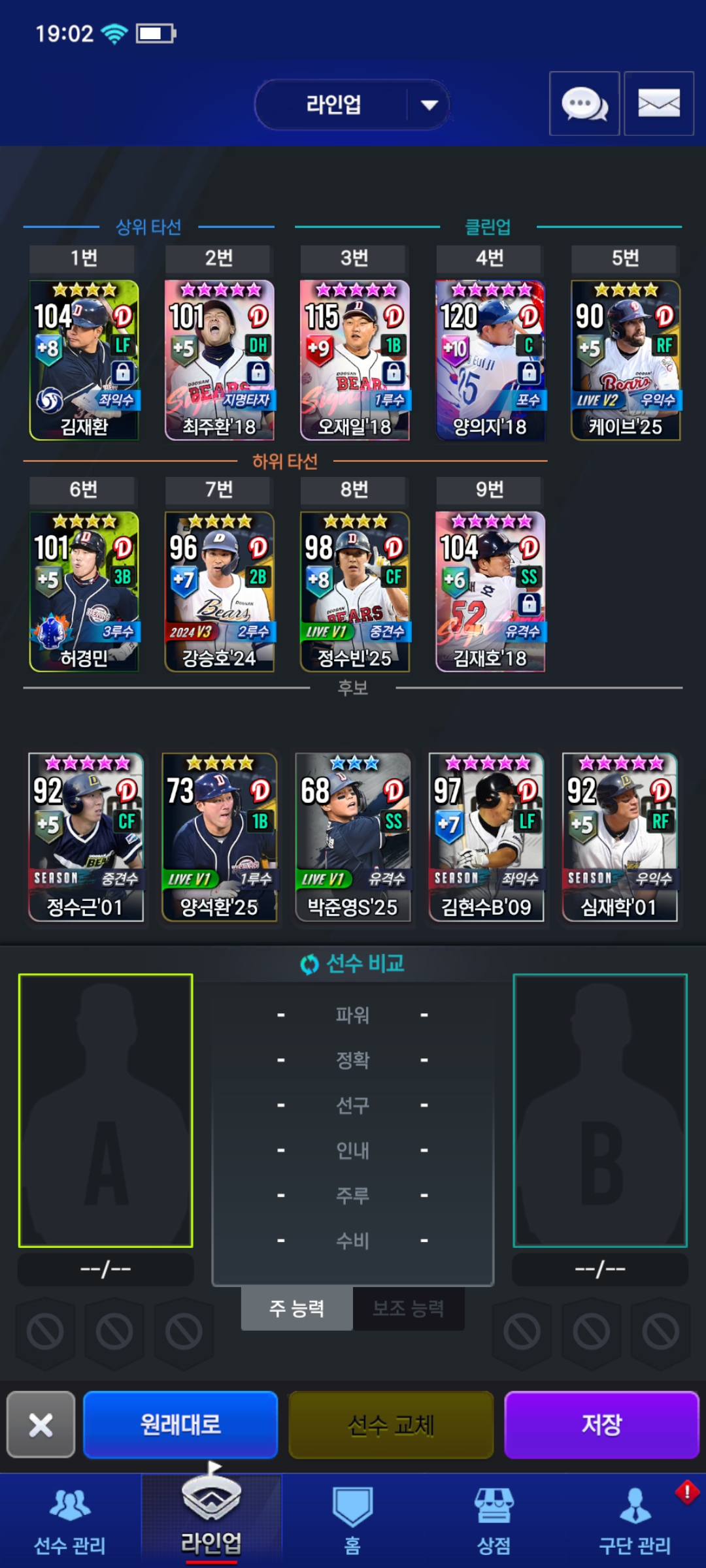Go to 선수 관리 in bottom navigation

click(x=70, y=1521)
